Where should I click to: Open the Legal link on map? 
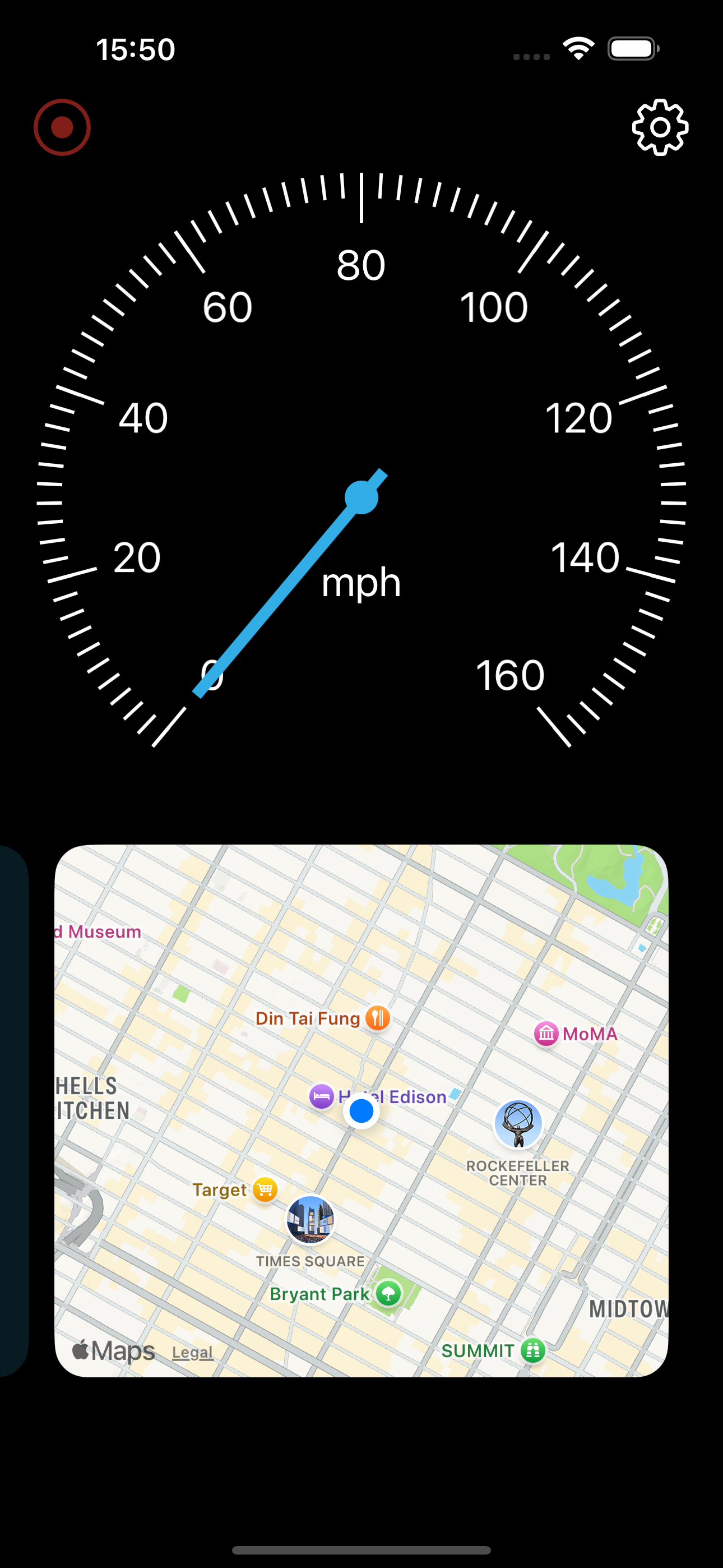pos(192,1352)
